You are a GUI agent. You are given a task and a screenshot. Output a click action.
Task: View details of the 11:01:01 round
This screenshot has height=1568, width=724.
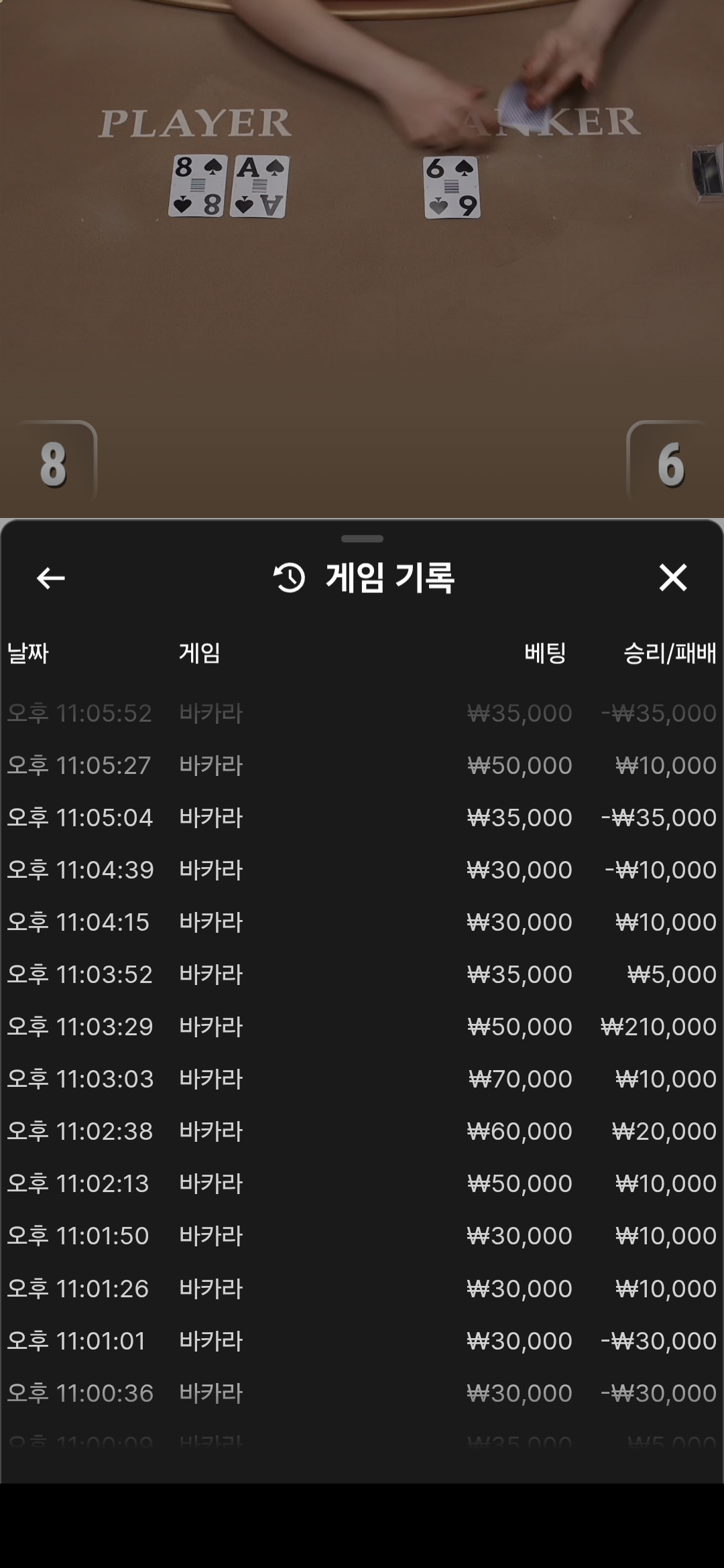coord(362,1341)
